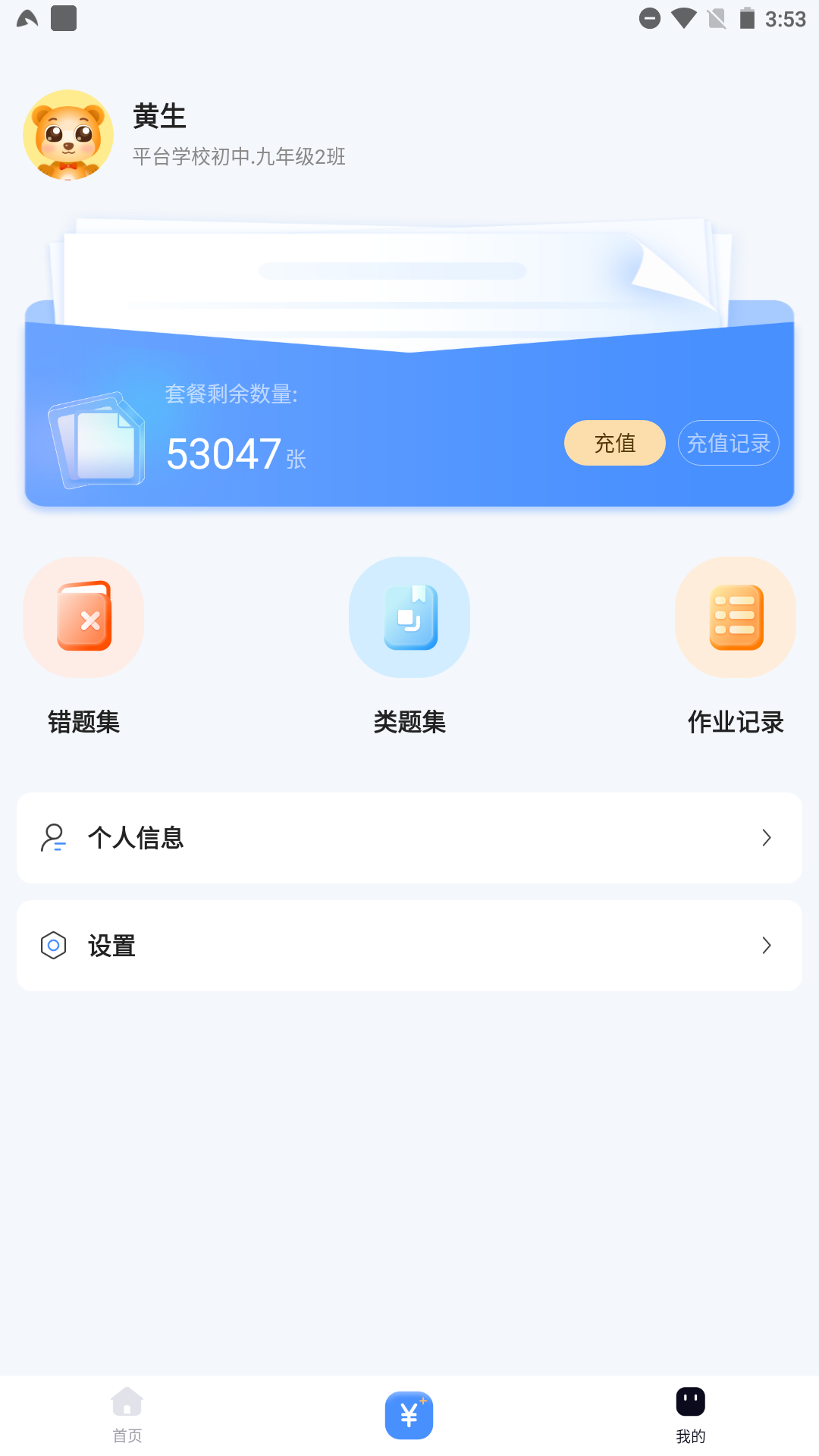
Task: View 充值记录 (recharge history)
Action: (728, 442)
